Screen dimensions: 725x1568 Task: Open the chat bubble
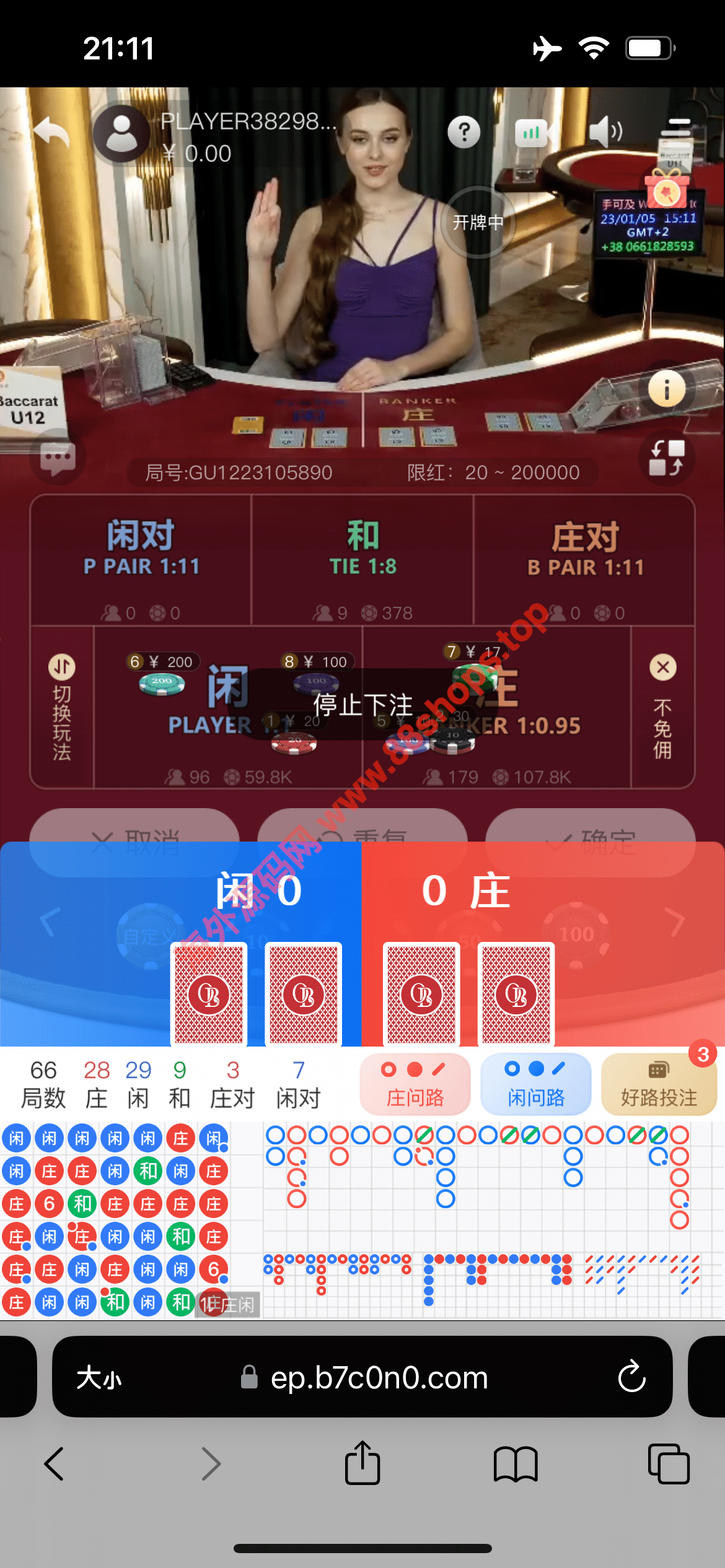58,459
